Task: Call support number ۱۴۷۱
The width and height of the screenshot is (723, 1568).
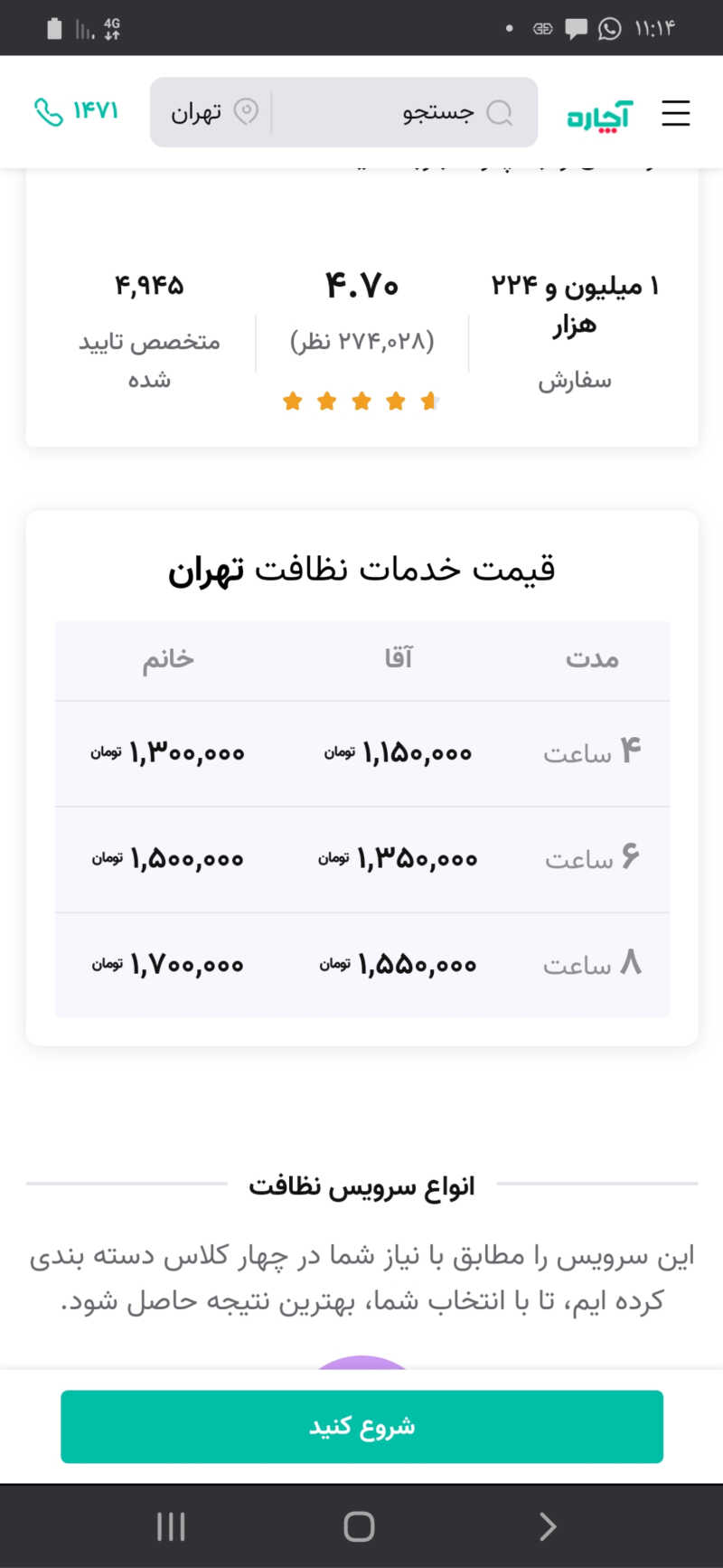Action: pos(77,111)
